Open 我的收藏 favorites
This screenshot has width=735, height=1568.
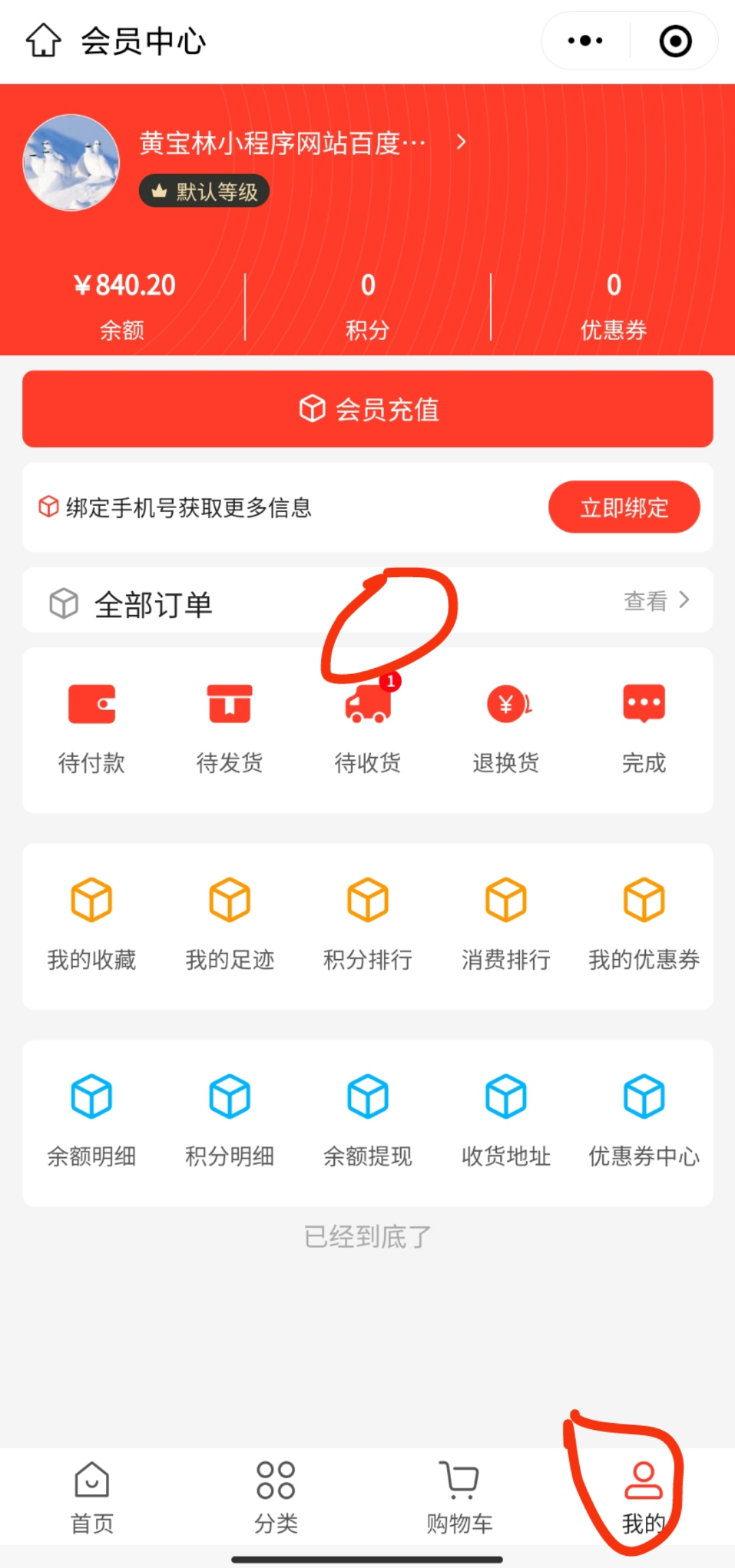coord(91,924)
